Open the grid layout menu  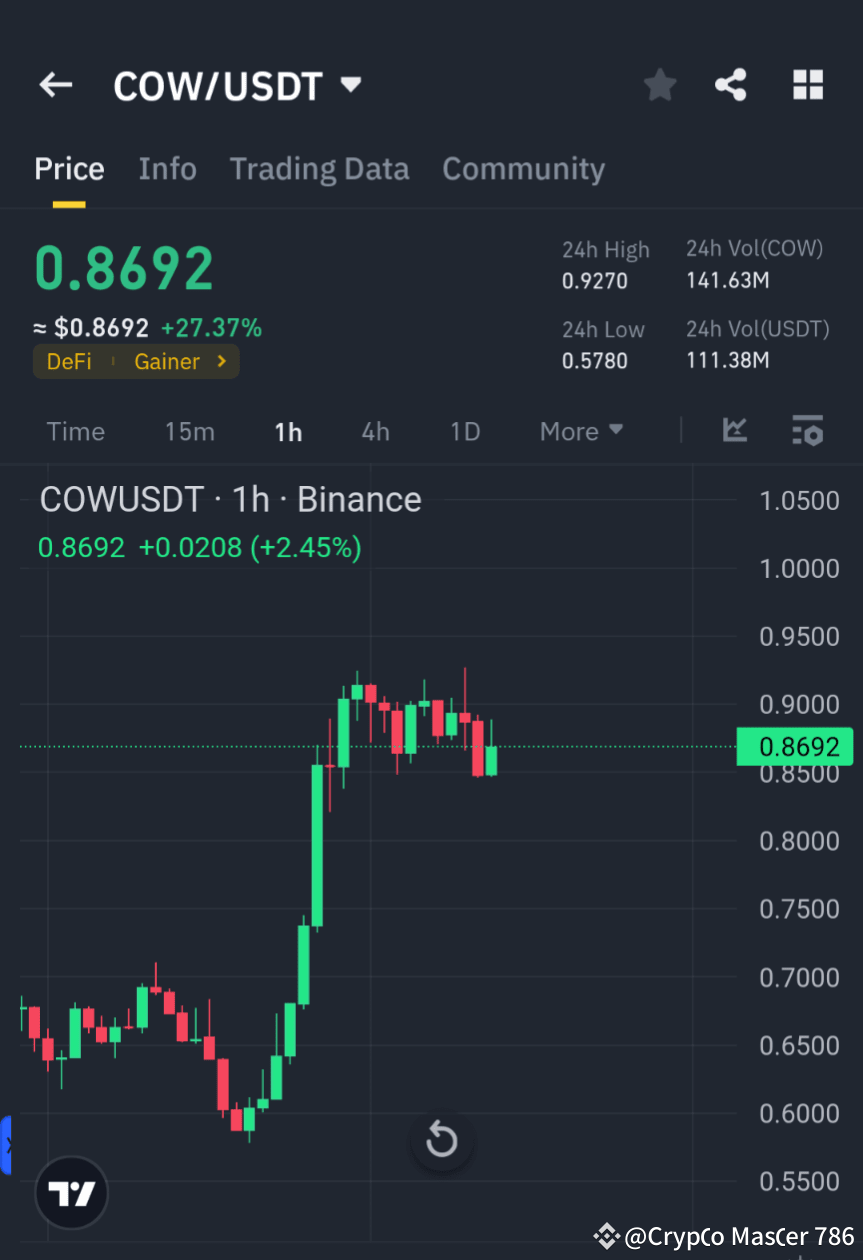click(807, 85)
